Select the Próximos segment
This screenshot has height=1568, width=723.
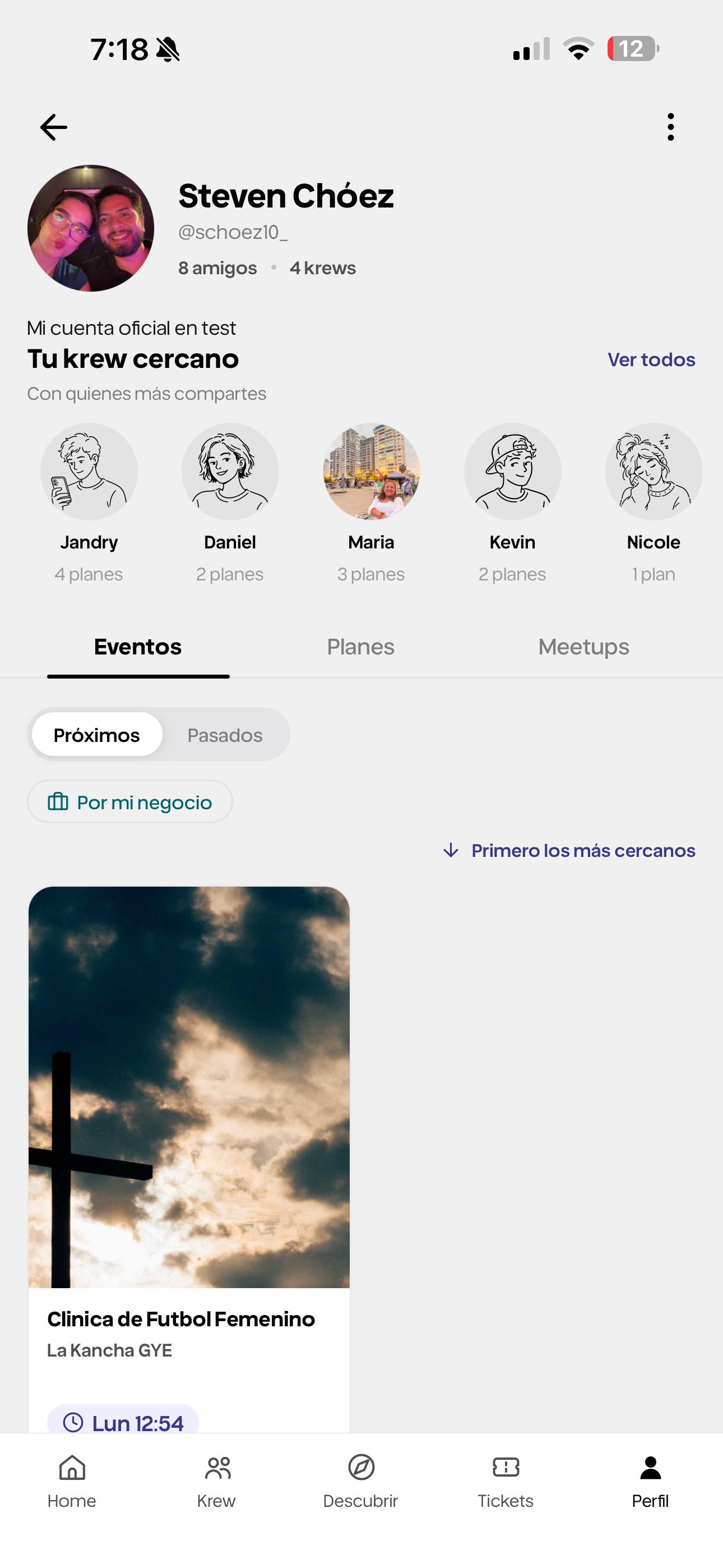click(97, 735)
